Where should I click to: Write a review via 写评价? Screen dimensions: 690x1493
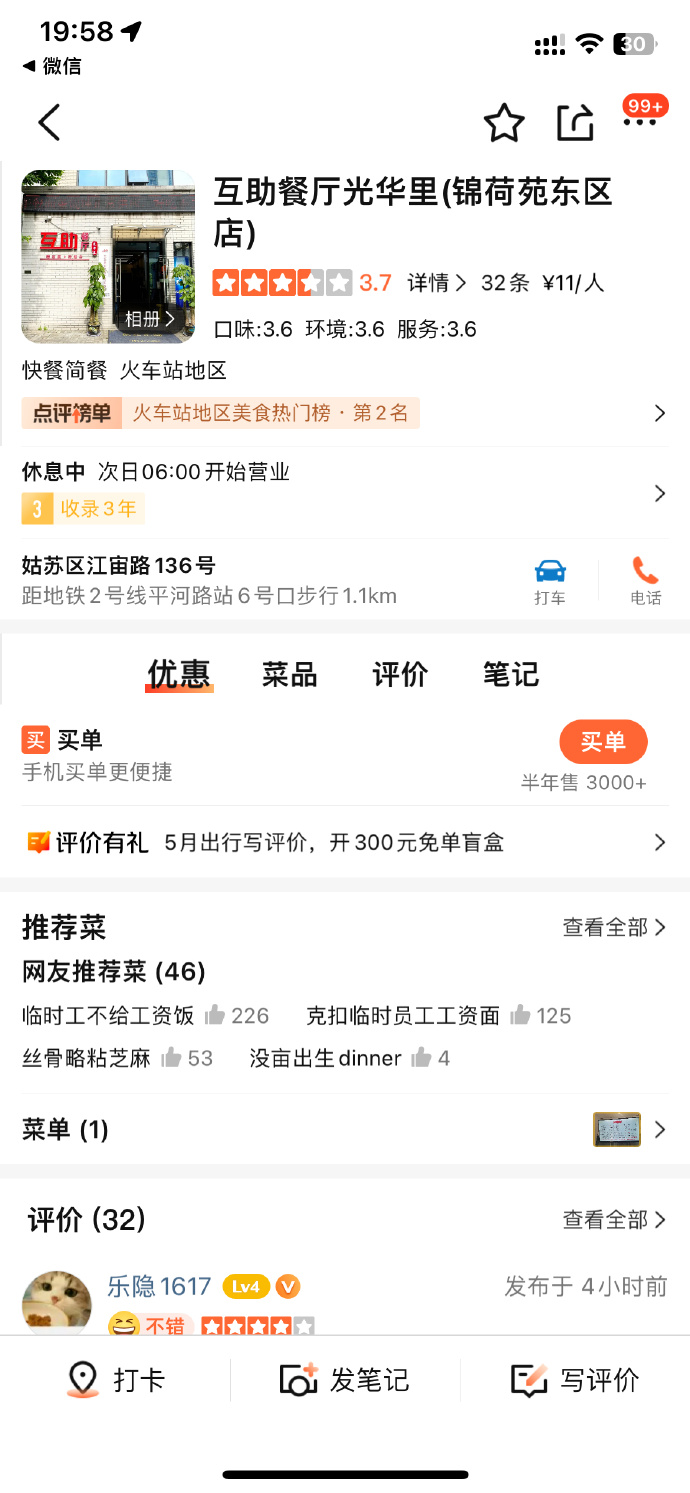(575, 1380)
